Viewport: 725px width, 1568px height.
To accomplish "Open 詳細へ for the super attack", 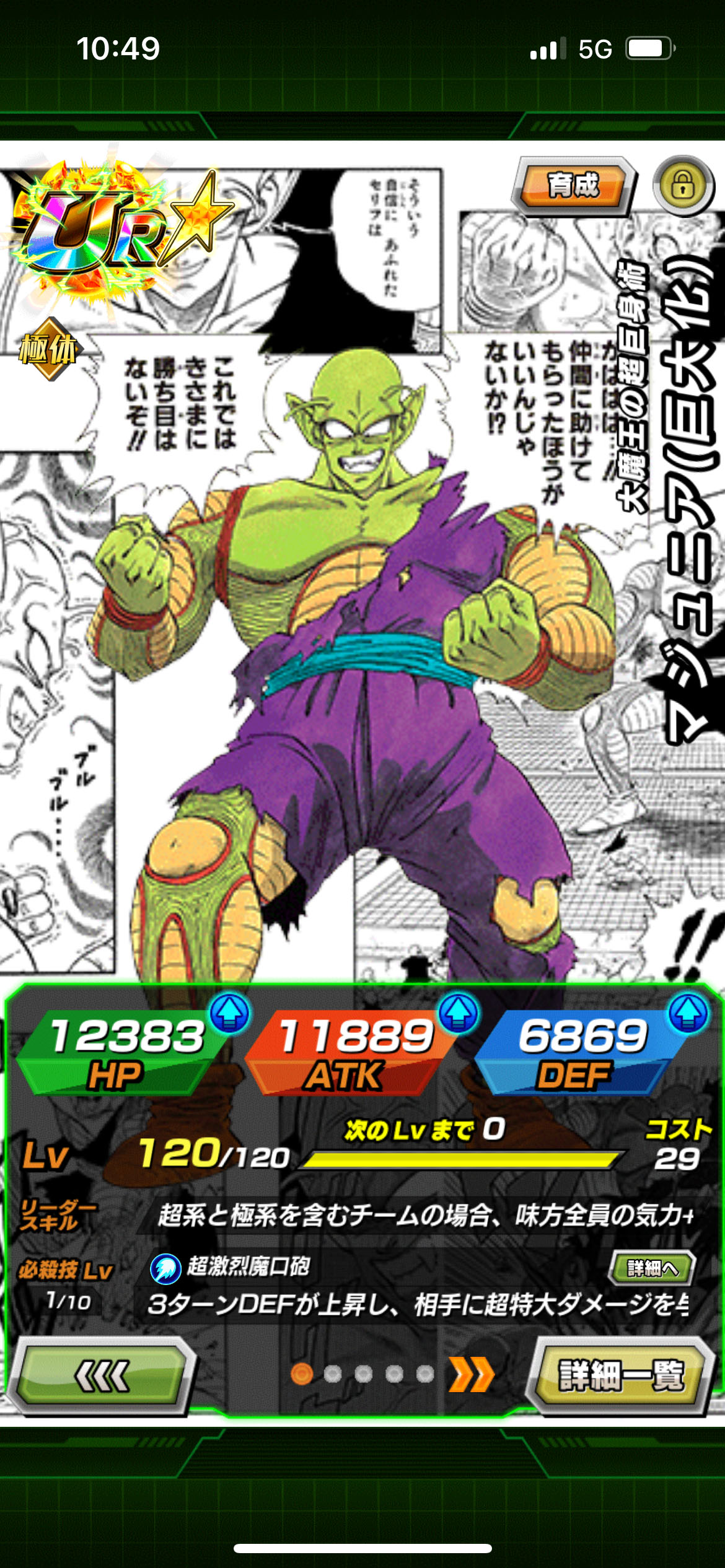I will [652, 1268].
